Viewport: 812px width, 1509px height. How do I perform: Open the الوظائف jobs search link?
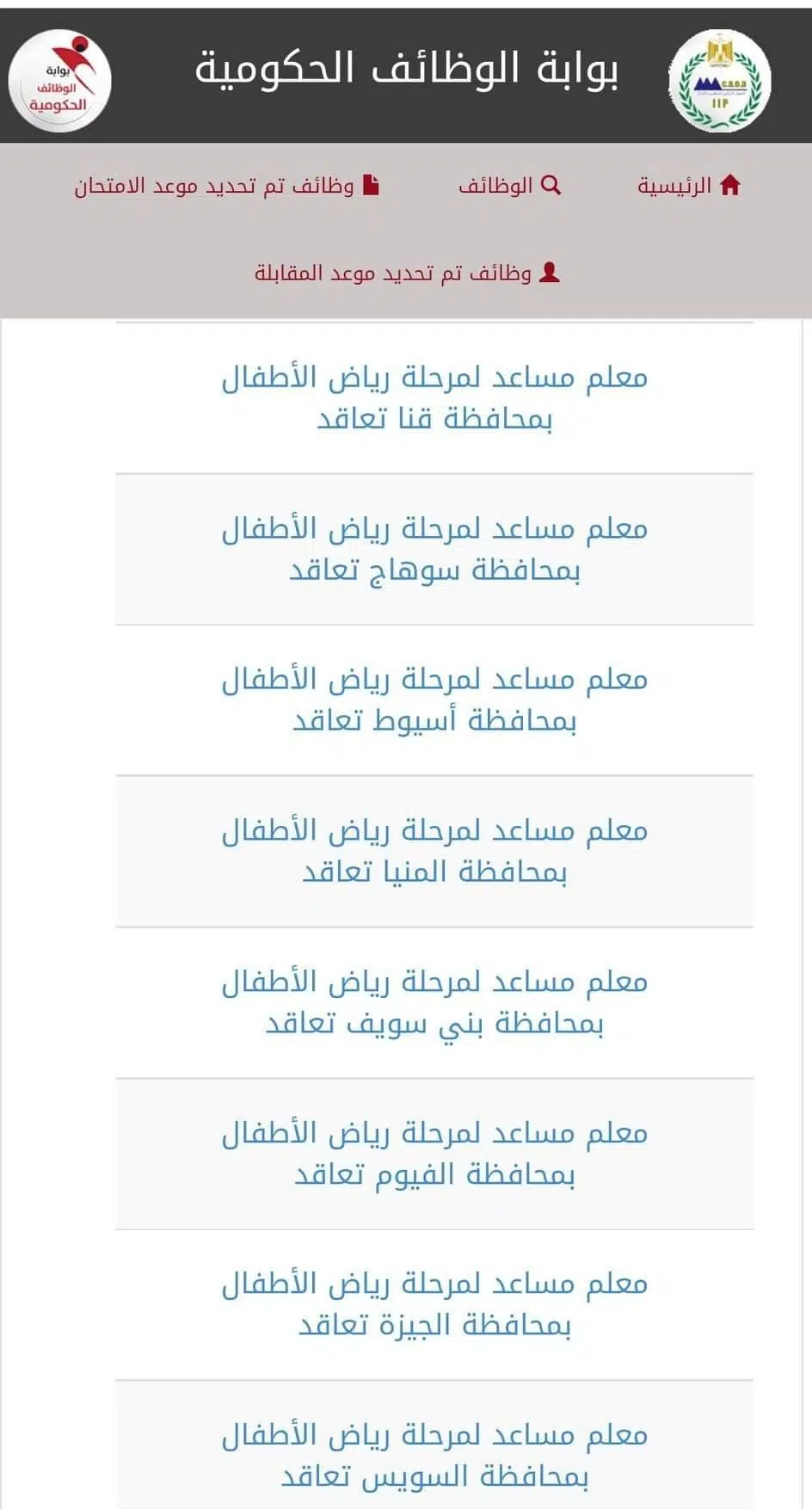click(509, 186)
